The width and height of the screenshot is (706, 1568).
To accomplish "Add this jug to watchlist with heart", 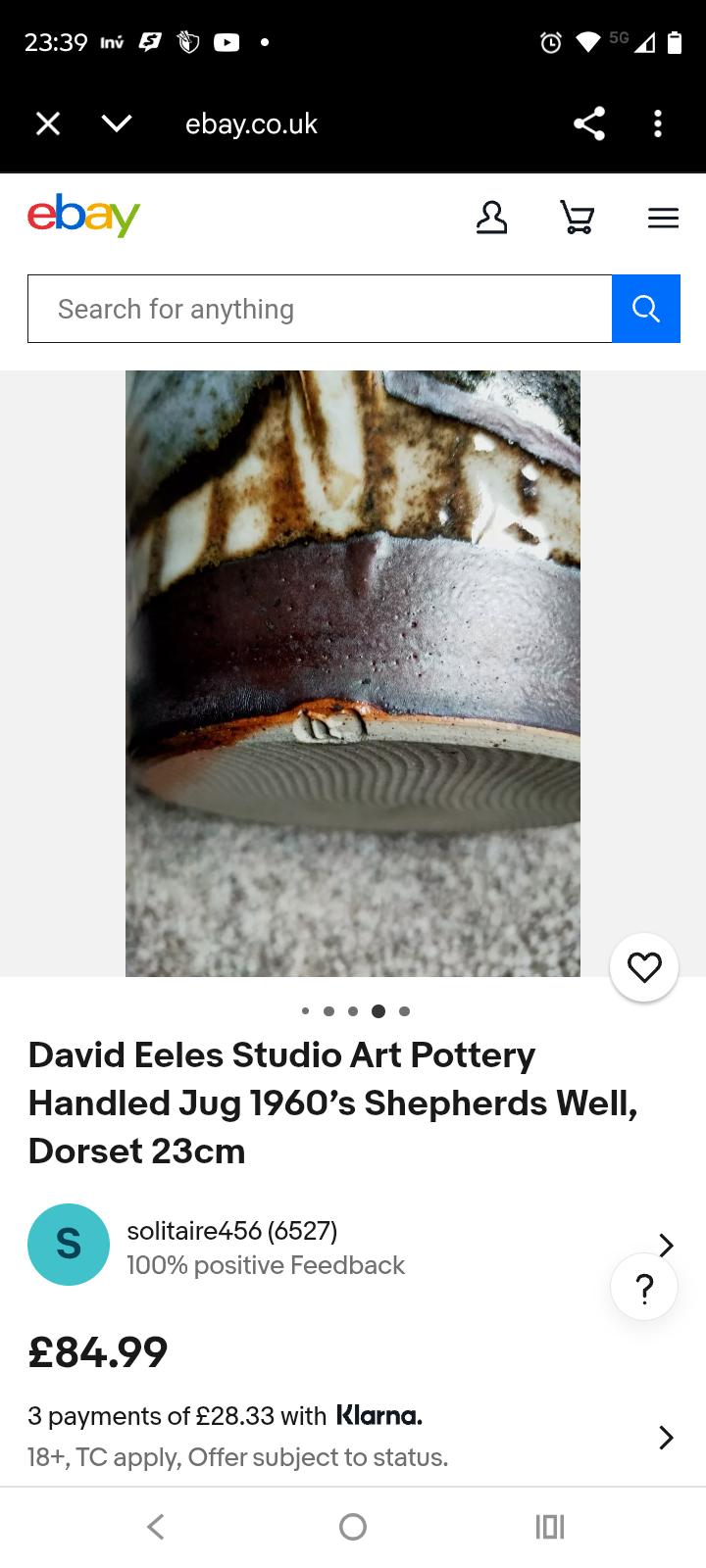I will pos(644,968).
